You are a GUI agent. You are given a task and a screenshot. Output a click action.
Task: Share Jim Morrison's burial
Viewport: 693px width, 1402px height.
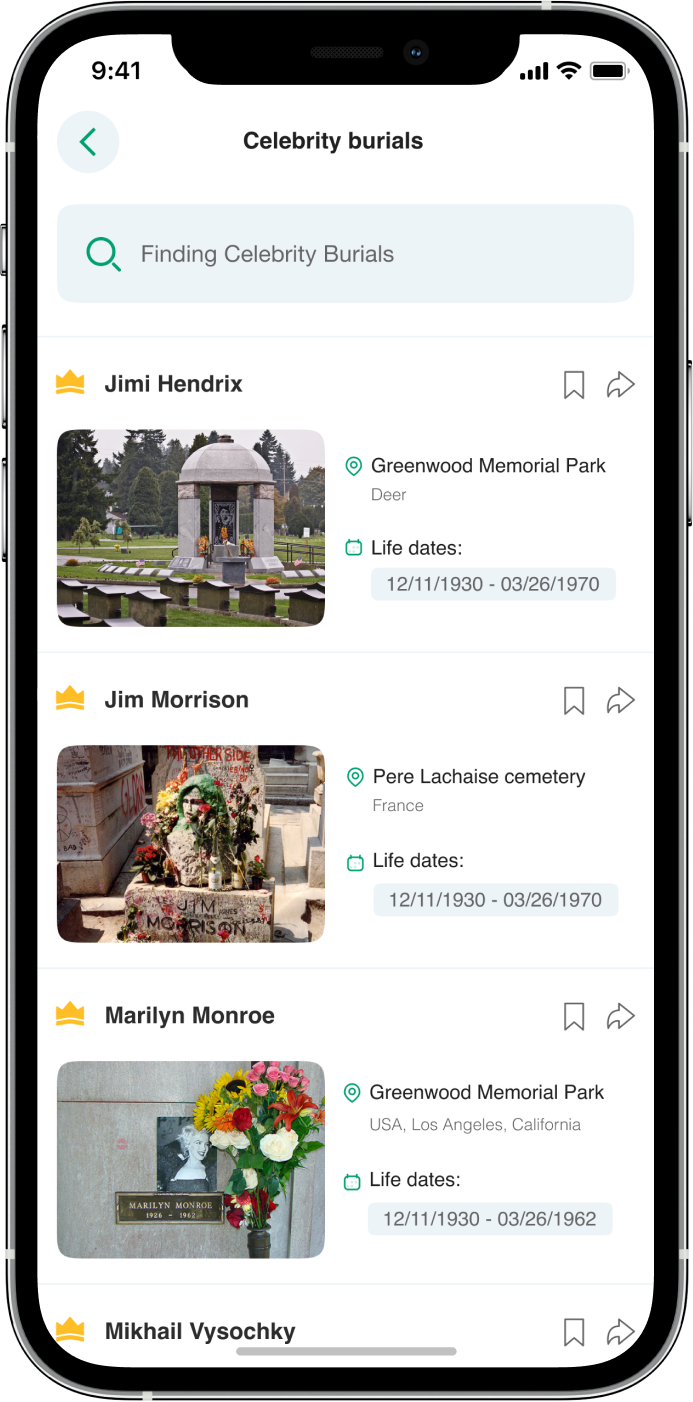coord(621,701)
